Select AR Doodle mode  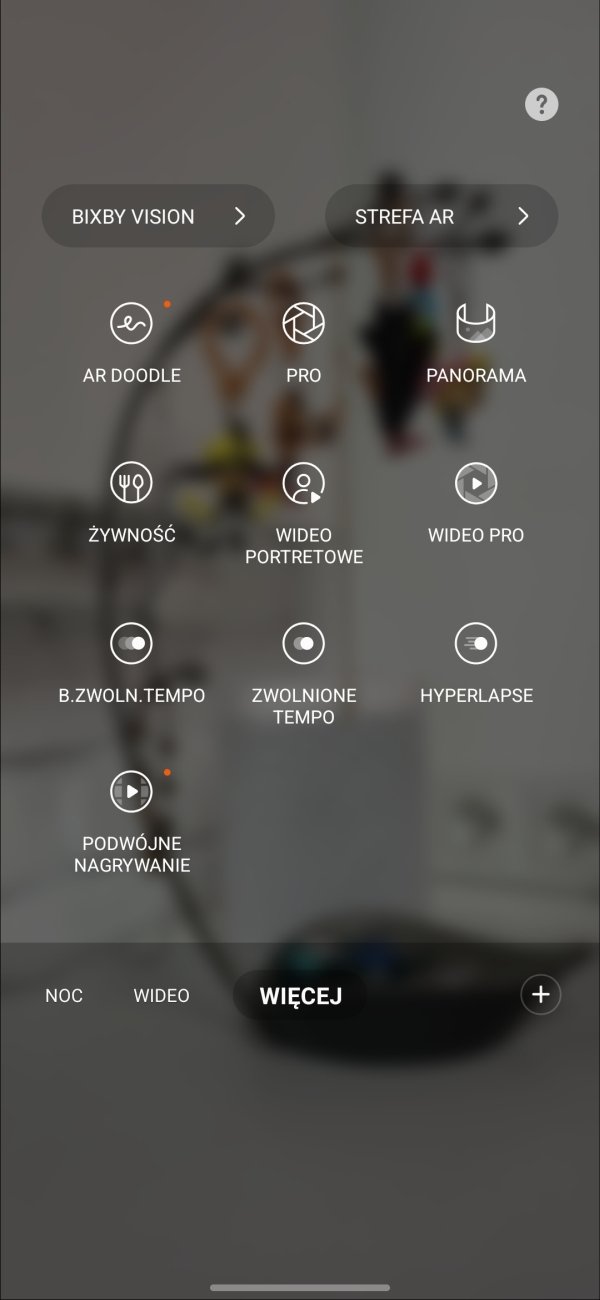pyautogui.click(x=132, y=343)
